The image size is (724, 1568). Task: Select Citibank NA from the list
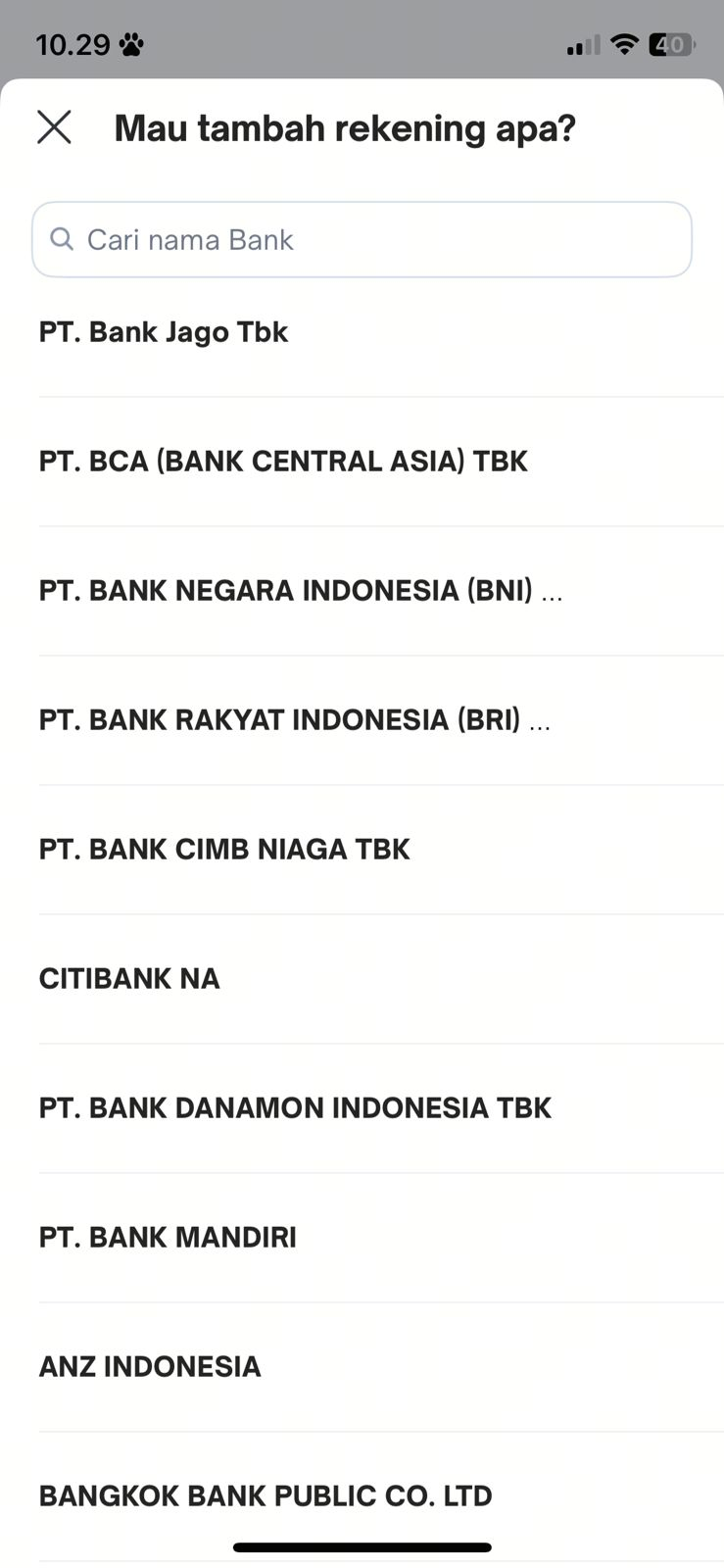point(129,979)
